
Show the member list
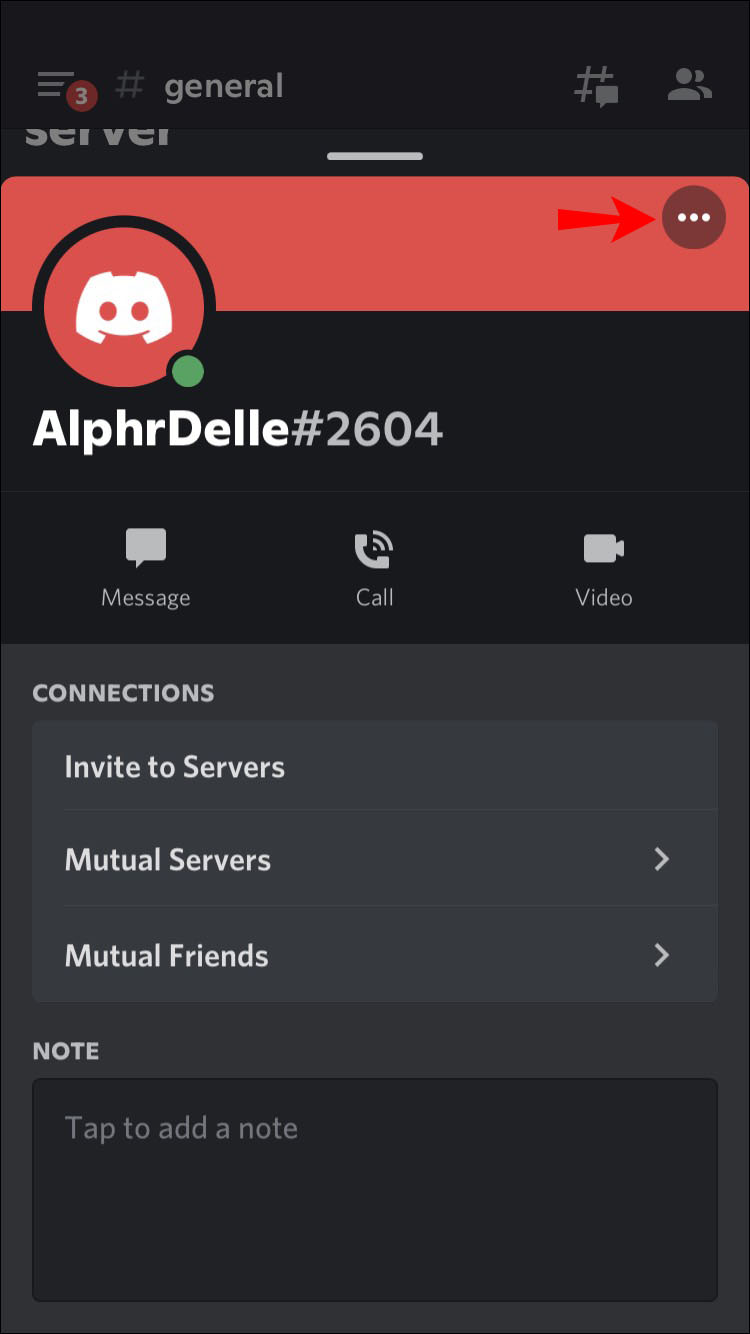689,86
